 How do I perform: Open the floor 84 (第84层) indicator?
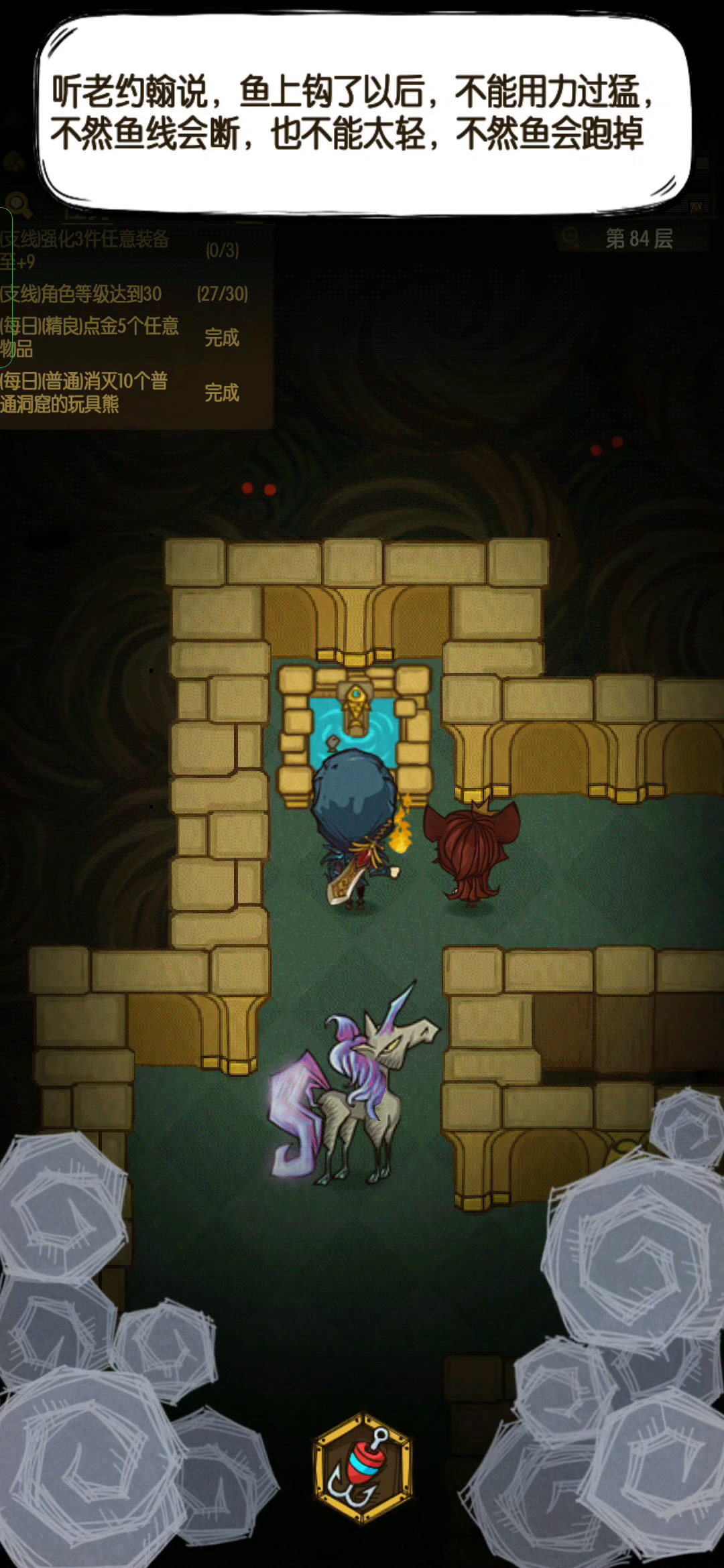coord(632,238)
